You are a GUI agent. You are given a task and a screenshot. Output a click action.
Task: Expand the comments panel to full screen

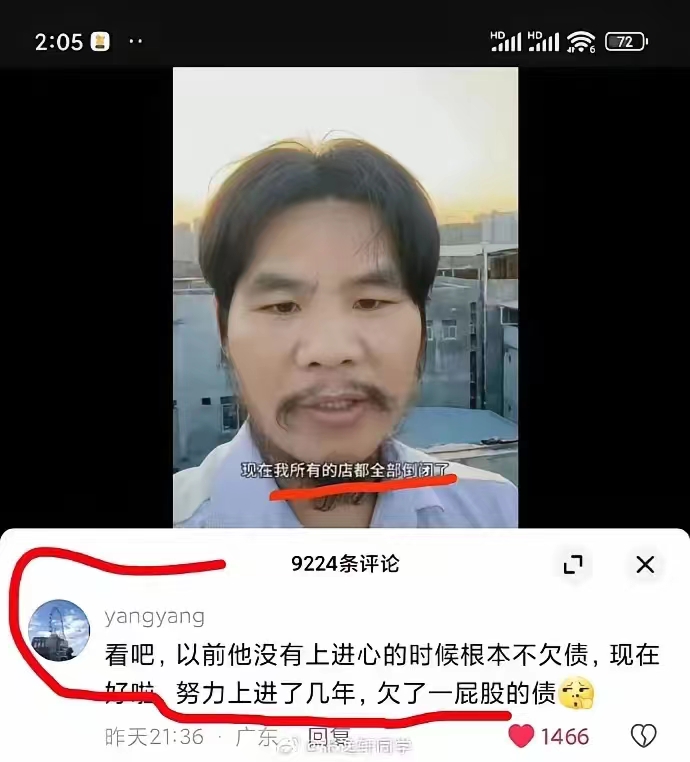(x=573, y=565)
